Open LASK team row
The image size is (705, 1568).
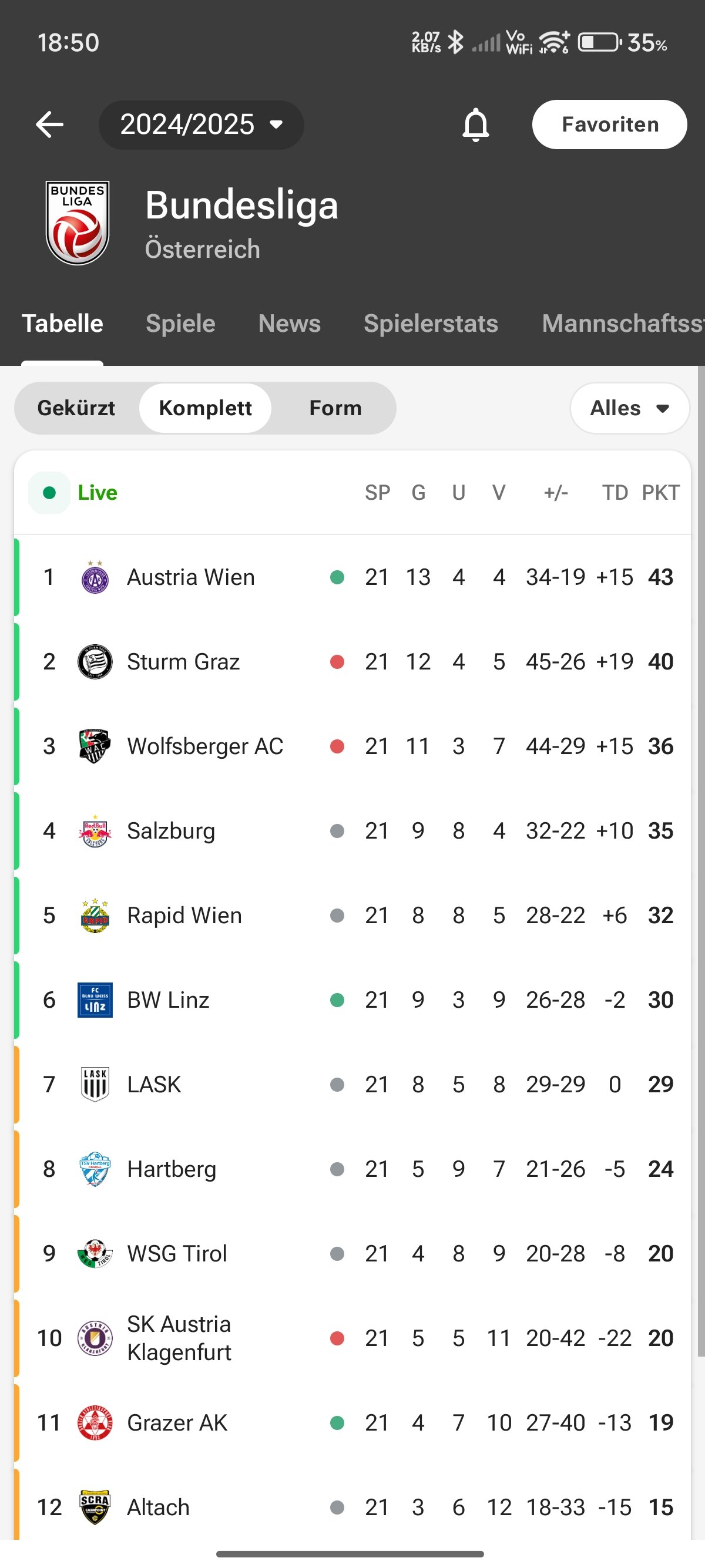(x=352, y=1085)
